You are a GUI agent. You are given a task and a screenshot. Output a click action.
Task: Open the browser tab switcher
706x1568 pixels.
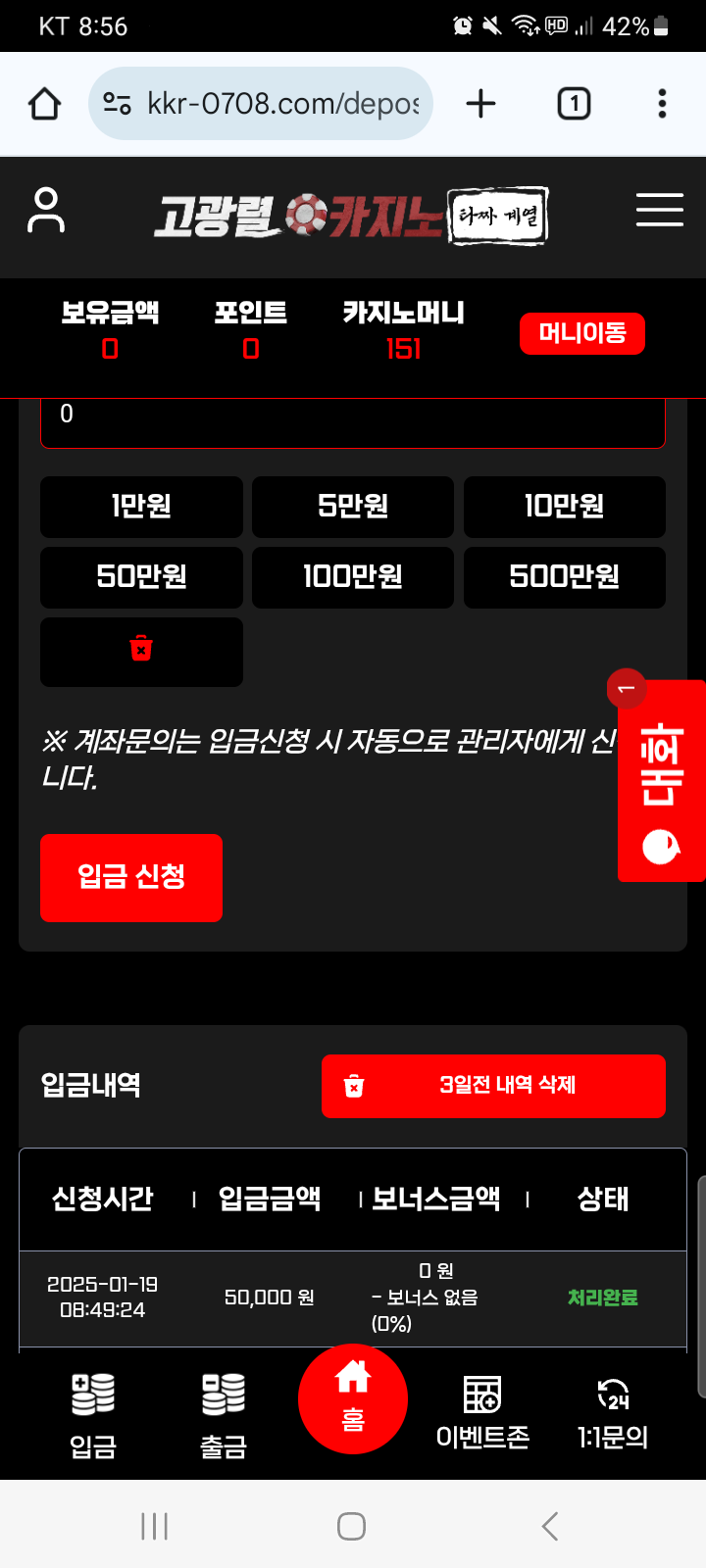[x=574, y=104]
